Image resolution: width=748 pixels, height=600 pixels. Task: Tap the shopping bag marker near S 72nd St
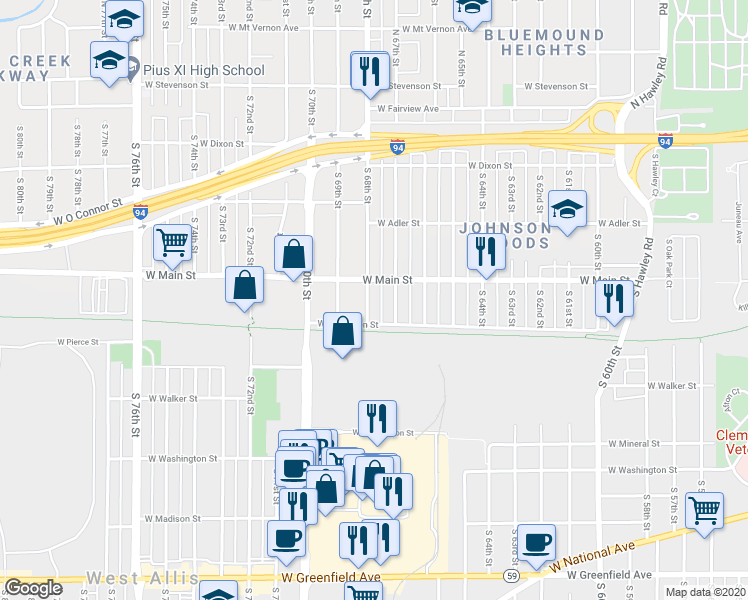(245, 286)
